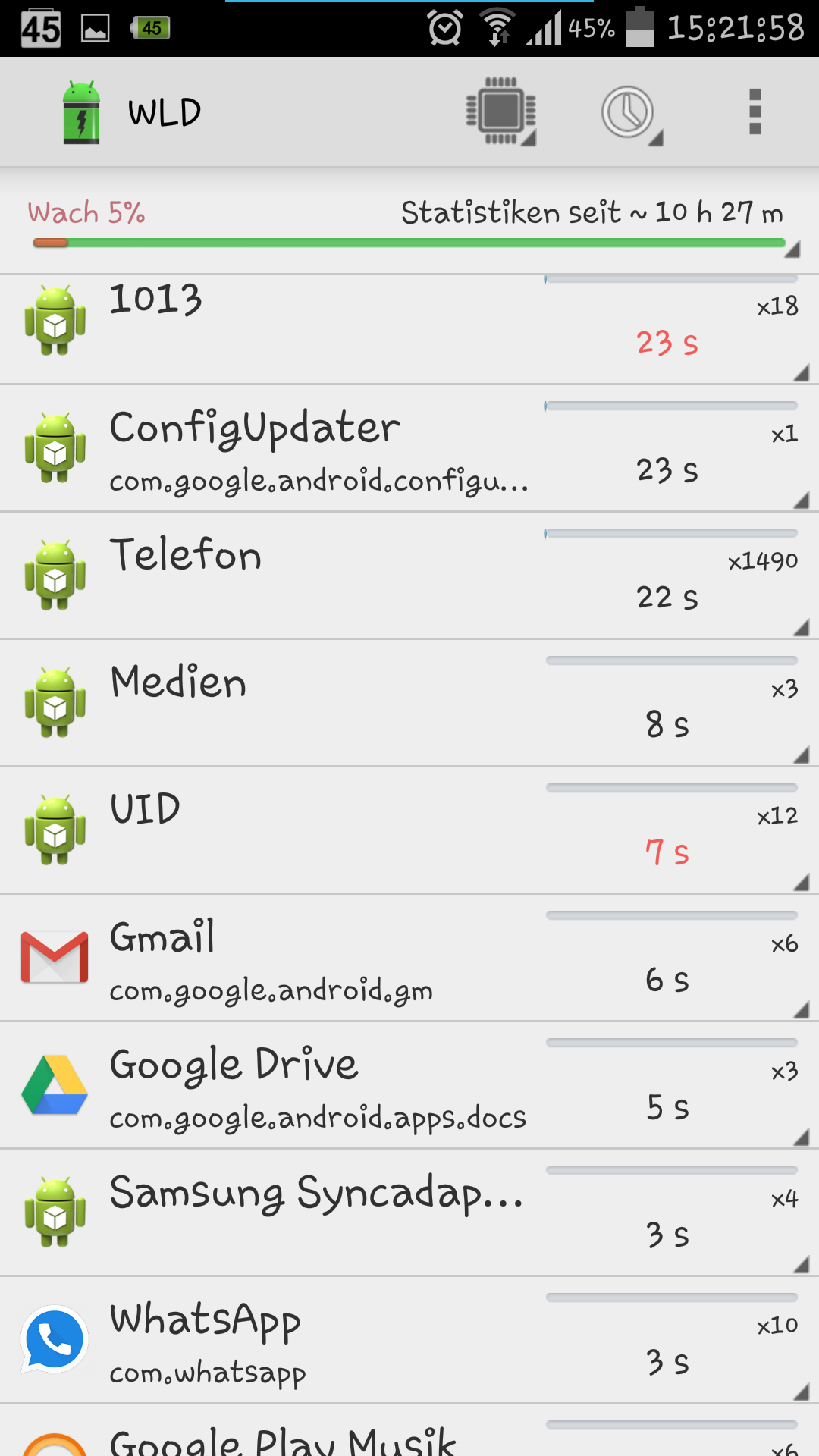Screen dimensions: 819x1456
Task: Open the Medien entry
Action: tap(409, 703)
